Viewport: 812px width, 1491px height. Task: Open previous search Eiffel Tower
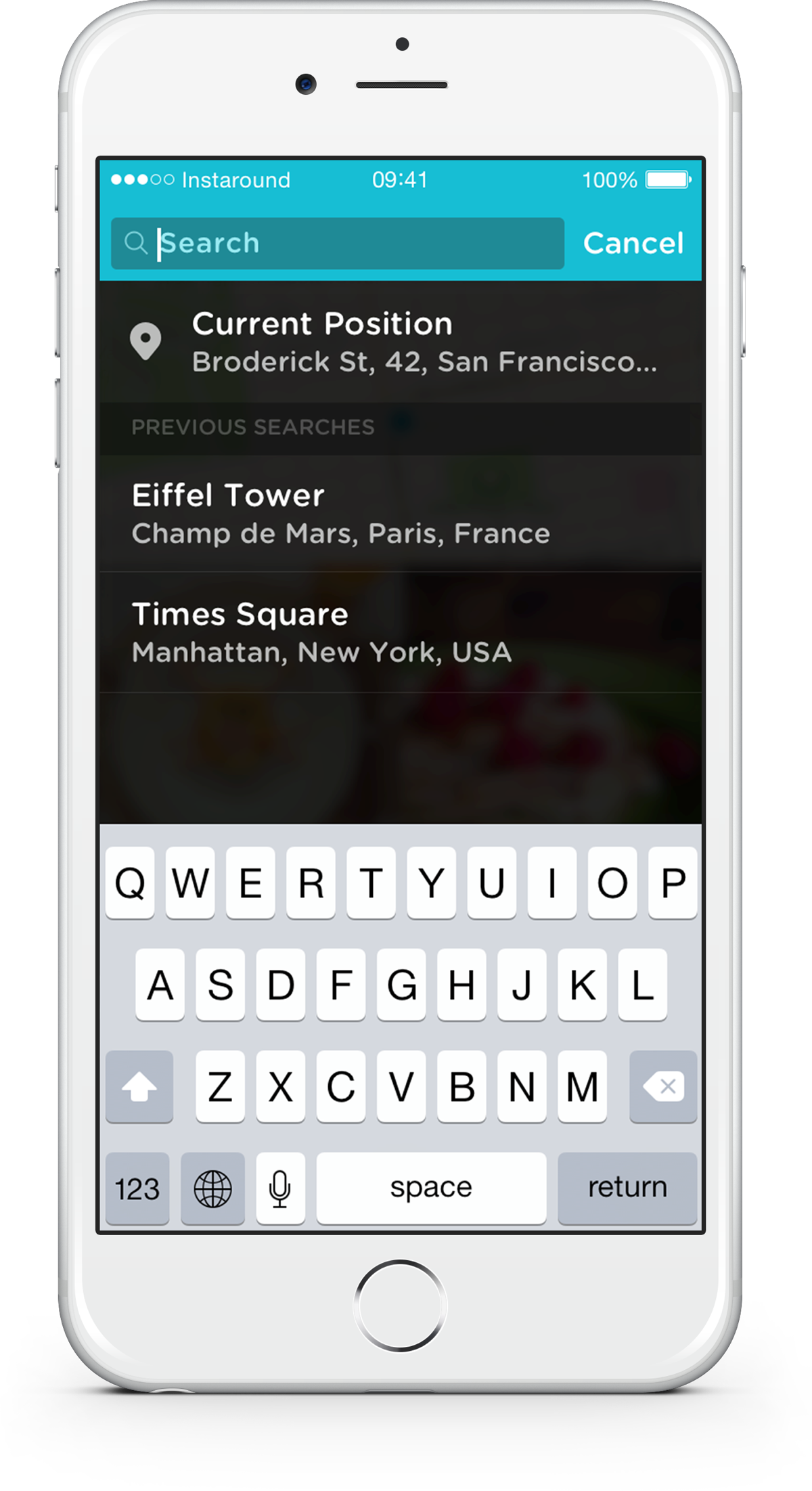[x=401, y=514]
